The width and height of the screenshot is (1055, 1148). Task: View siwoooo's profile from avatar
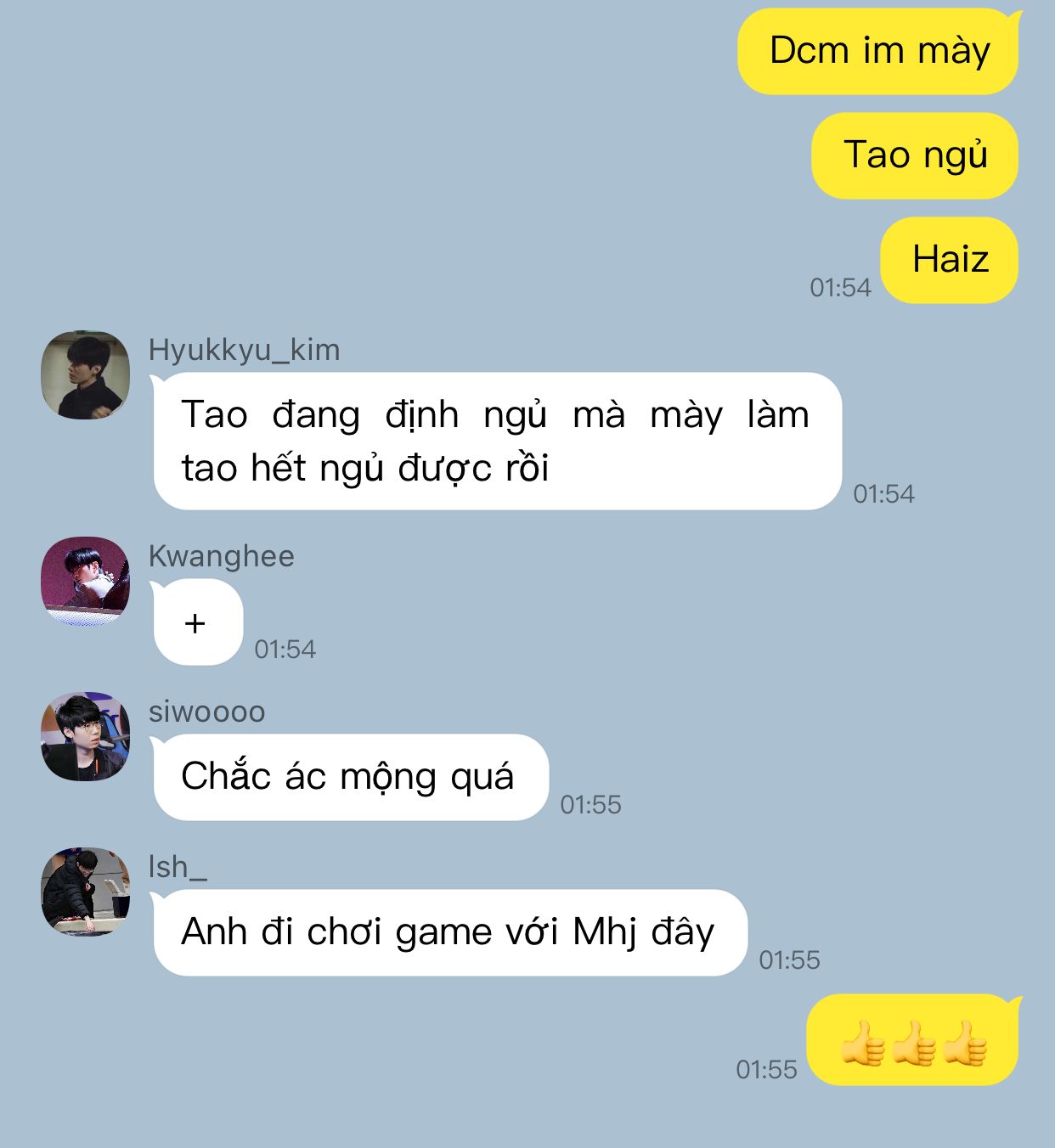(x=86, y=736)
